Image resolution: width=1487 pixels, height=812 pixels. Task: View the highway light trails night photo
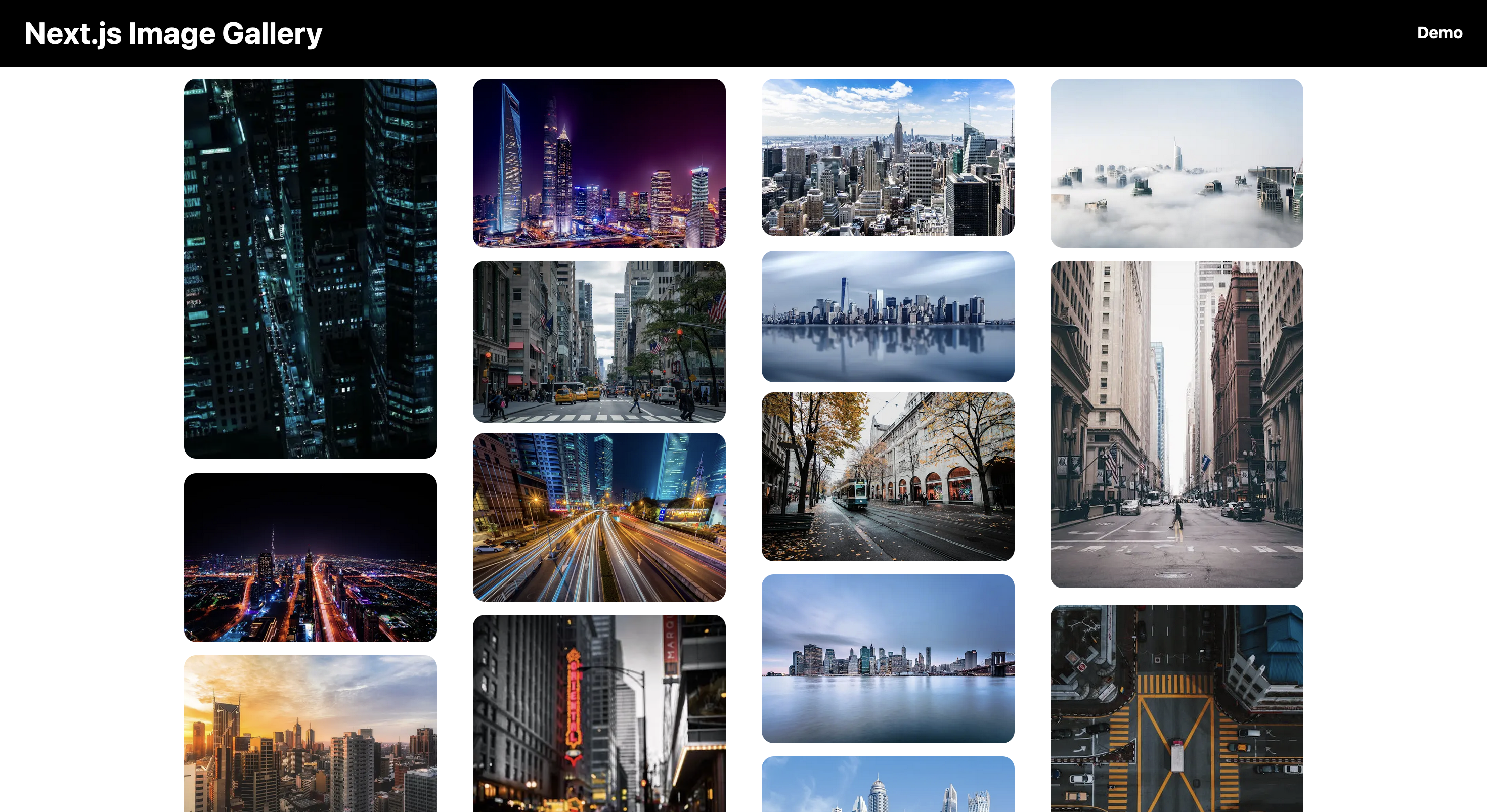[x=599, y=517]
